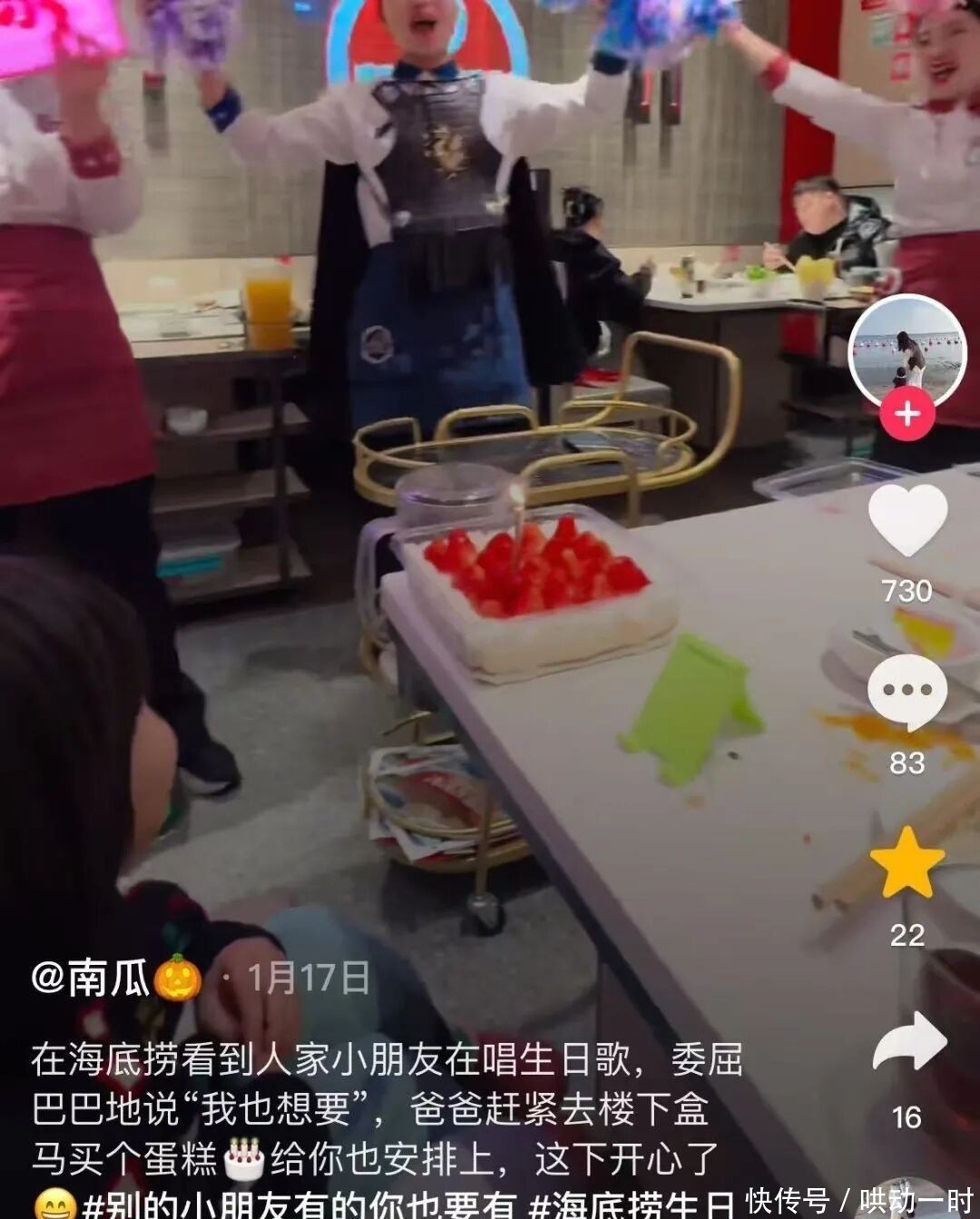
Task: Follow the creator with the plus button
Action: pos(907,415)
